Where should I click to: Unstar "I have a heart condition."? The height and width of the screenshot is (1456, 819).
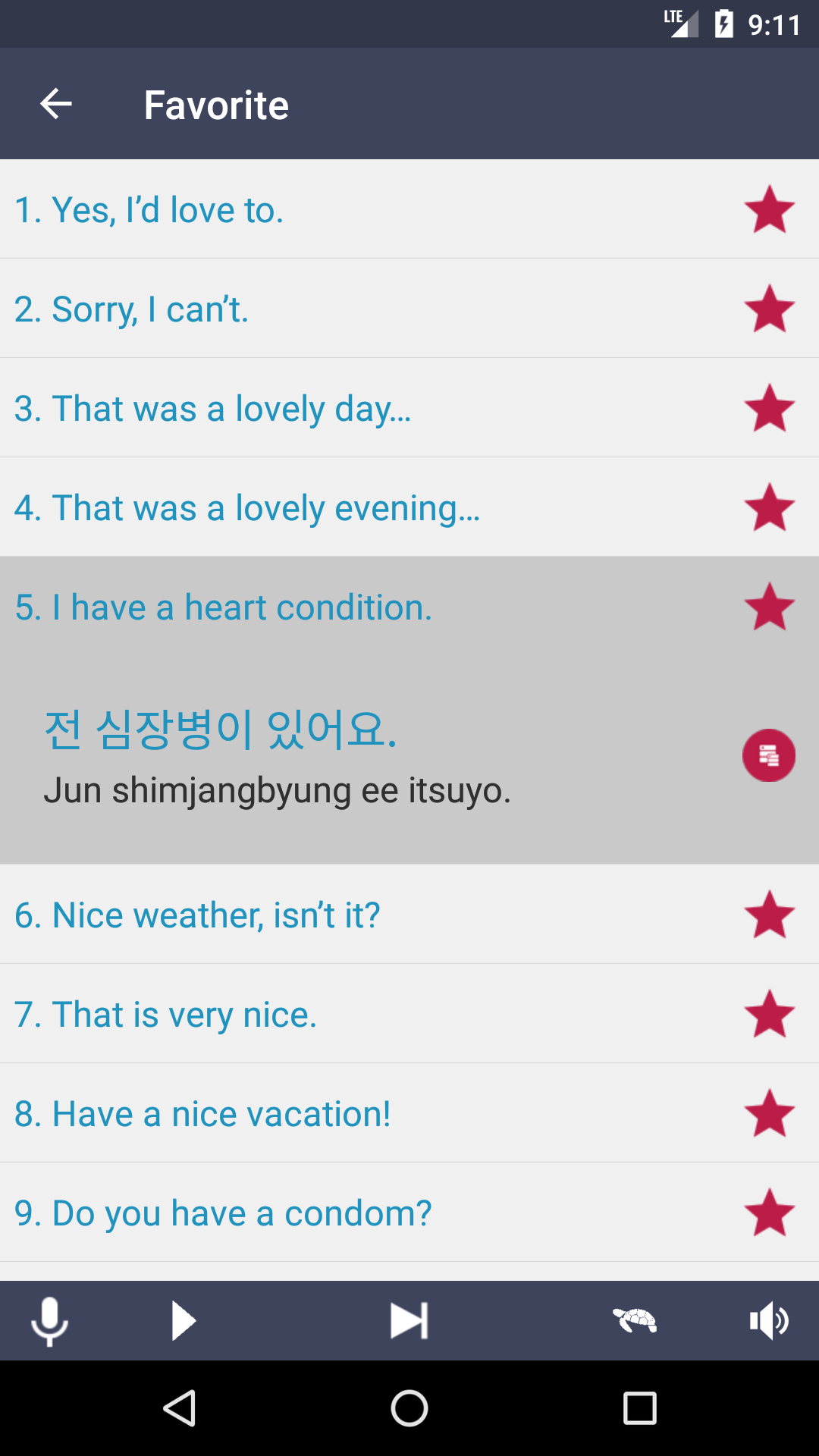click(769, 607)
